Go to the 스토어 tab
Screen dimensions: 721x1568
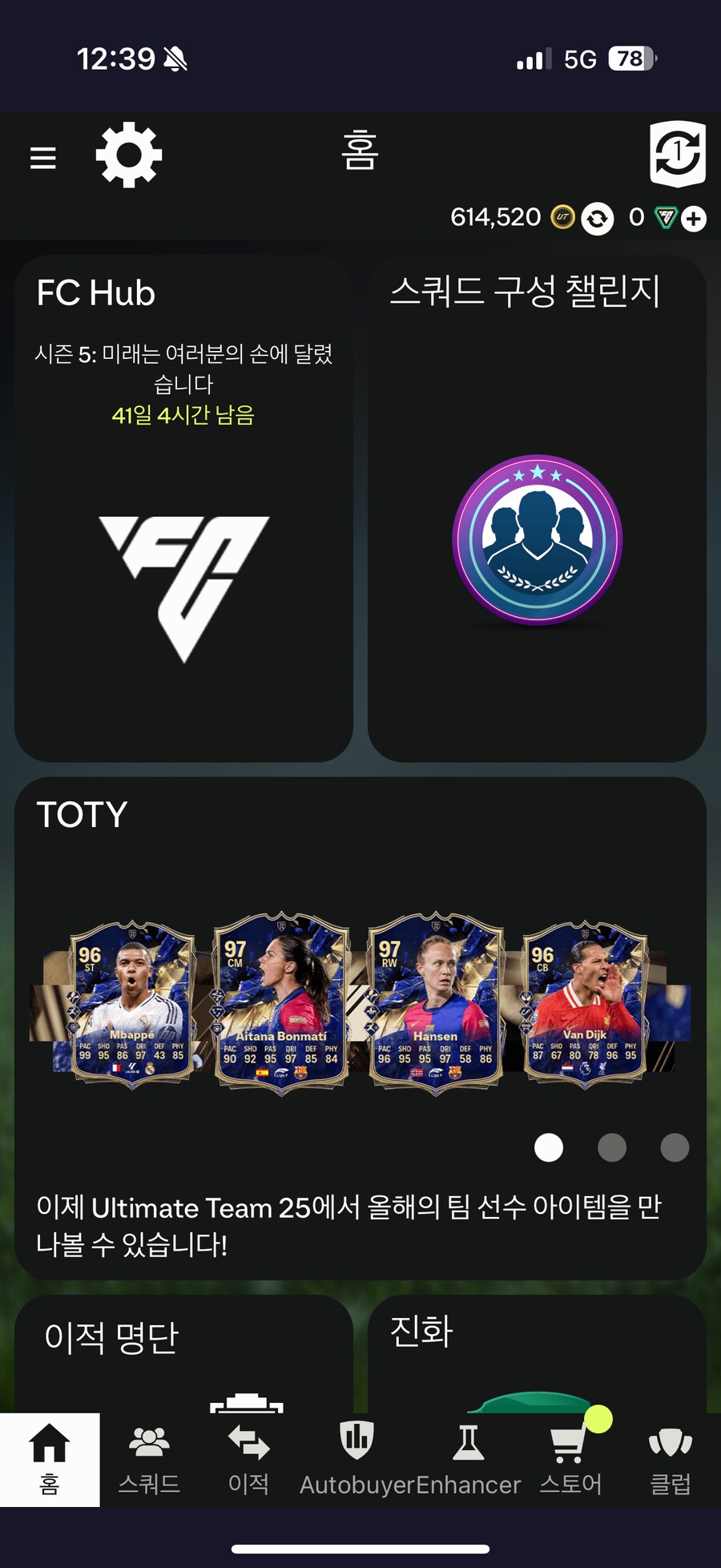(570, 1460)
